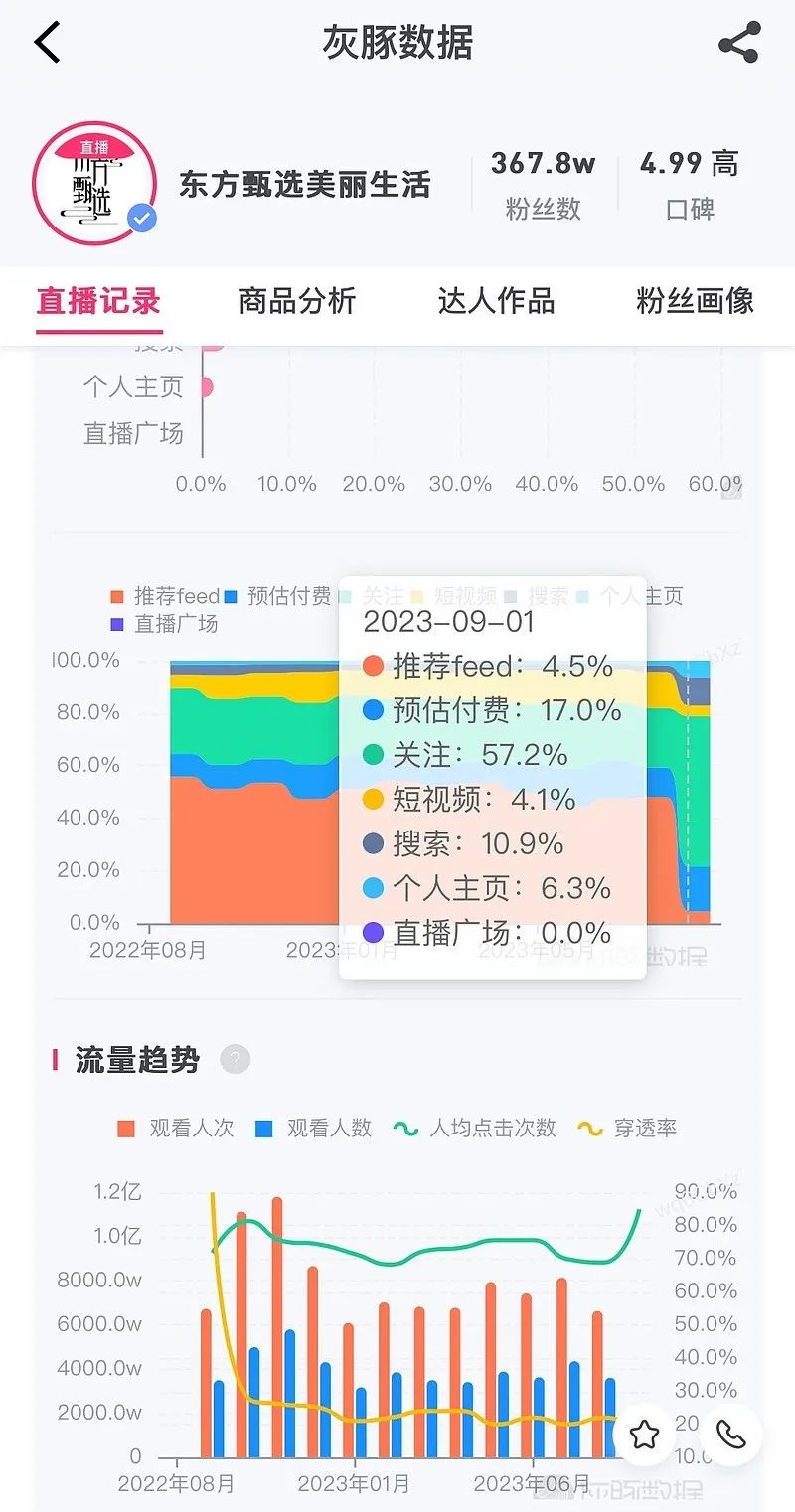Toggle the 人均点击次数 line series

474,1129
